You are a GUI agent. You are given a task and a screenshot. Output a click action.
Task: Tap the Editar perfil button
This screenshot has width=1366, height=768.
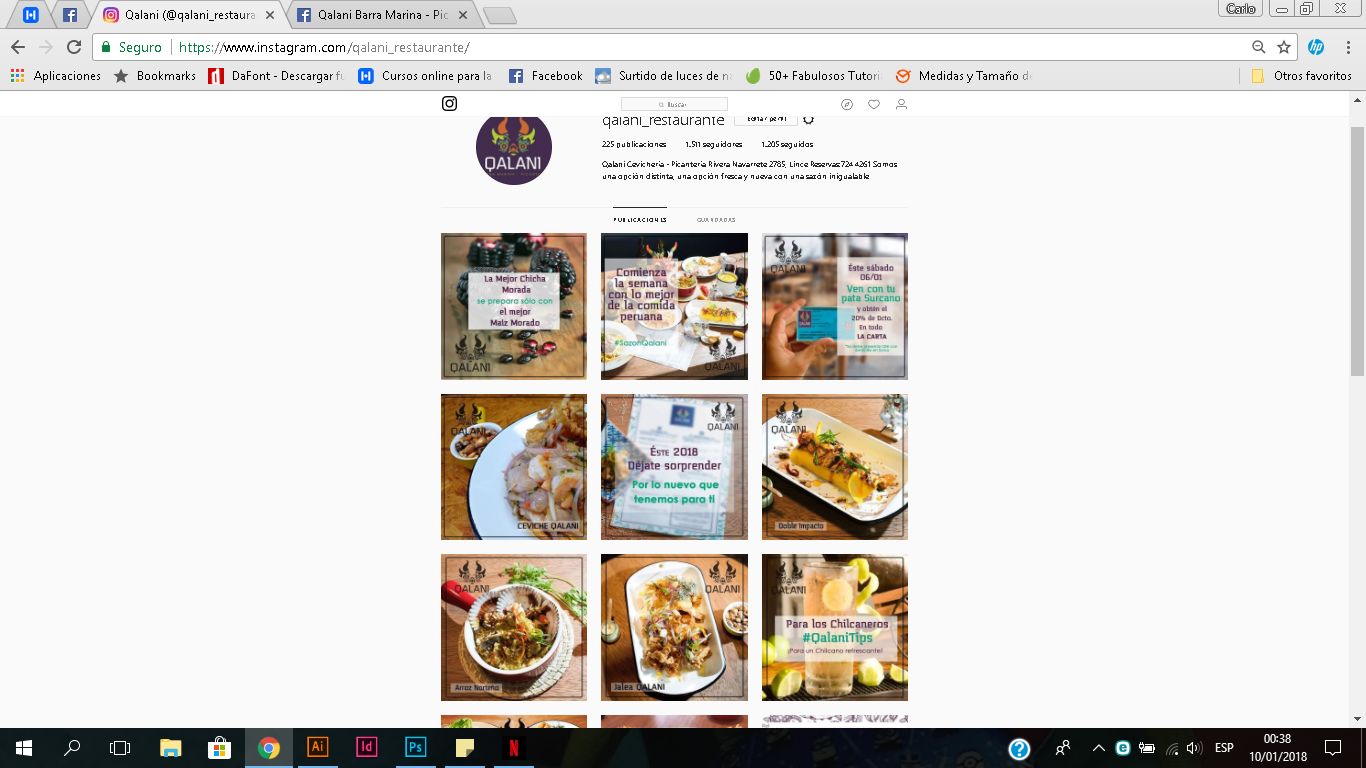[766, 119]
